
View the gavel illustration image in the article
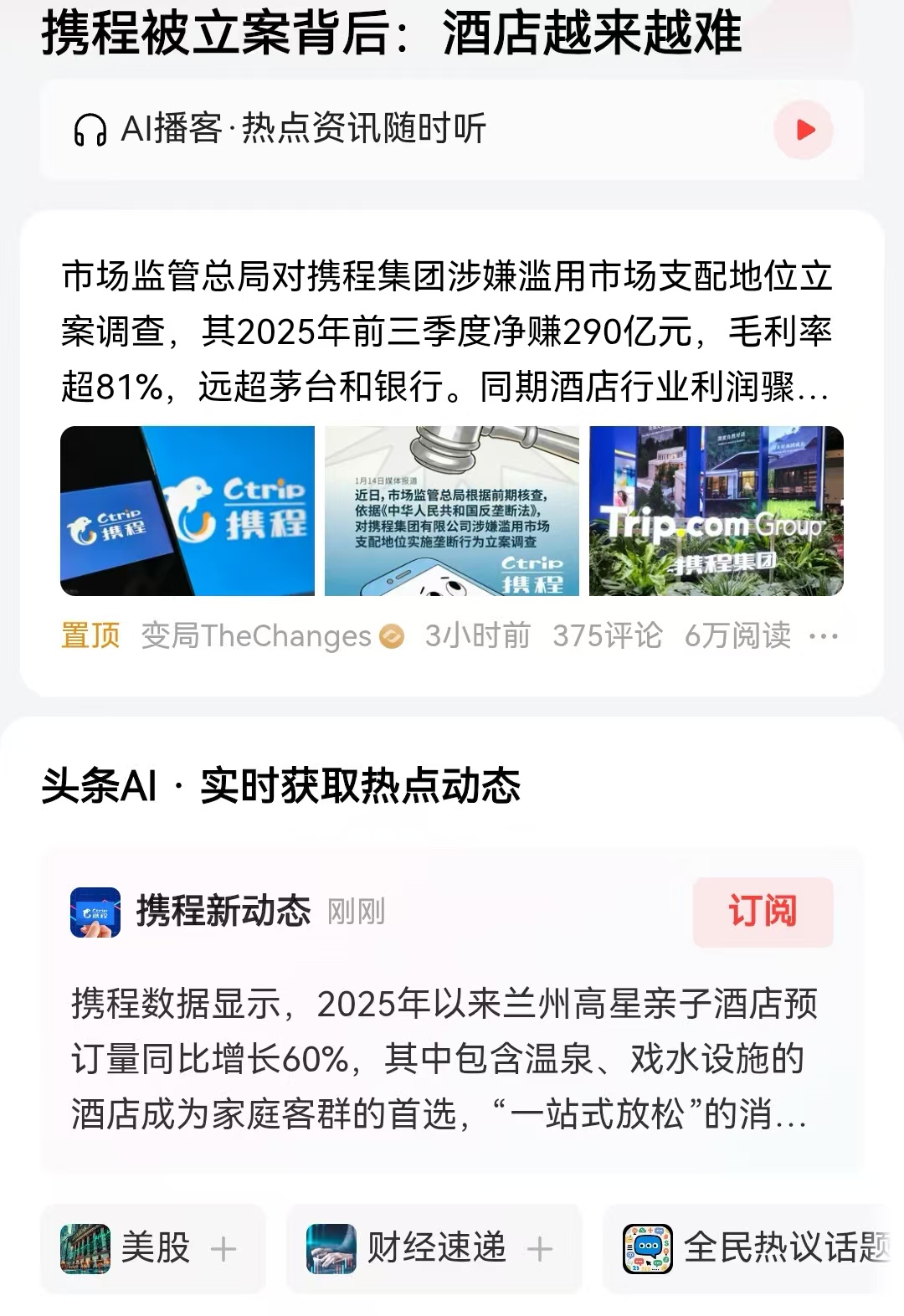tap(452, 511)
